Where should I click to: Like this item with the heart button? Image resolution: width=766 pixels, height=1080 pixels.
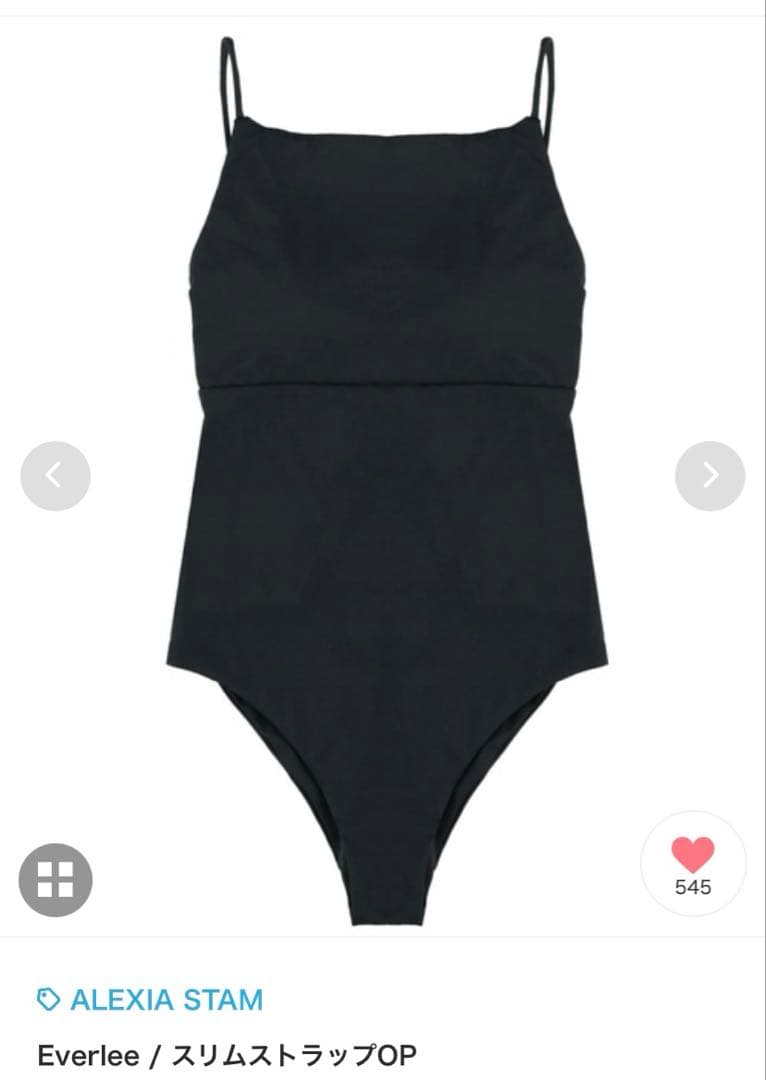[x=693, y=863]
